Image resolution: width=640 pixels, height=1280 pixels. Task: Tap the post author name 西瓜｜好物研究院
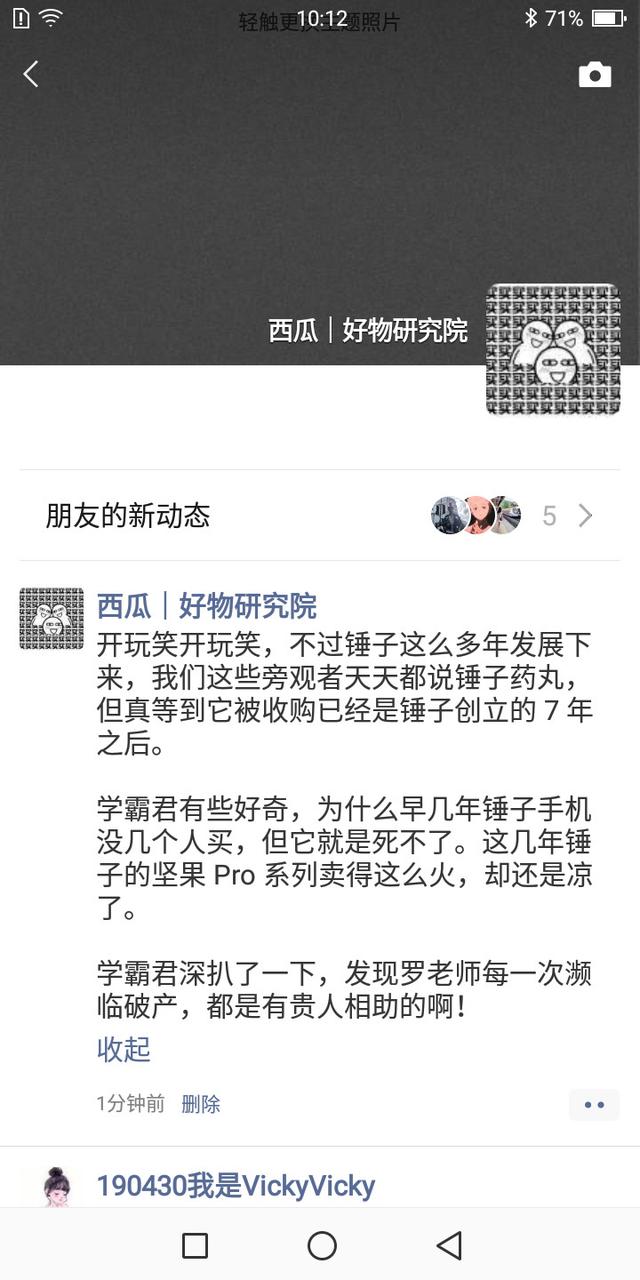tap(206, 606)
